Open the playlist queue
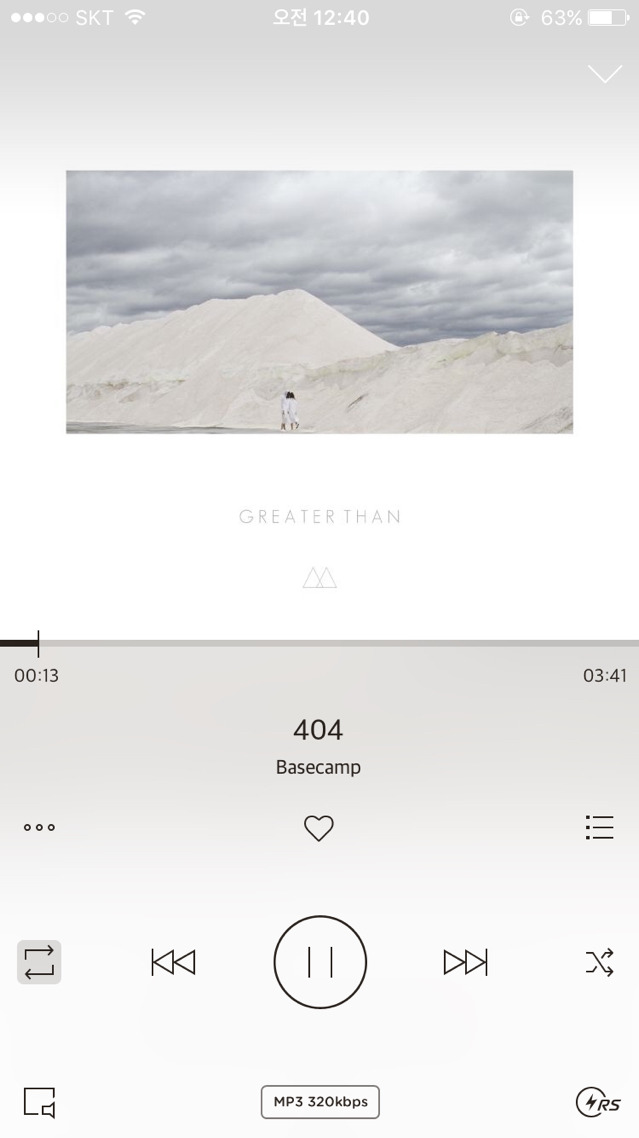 [599, 827]
